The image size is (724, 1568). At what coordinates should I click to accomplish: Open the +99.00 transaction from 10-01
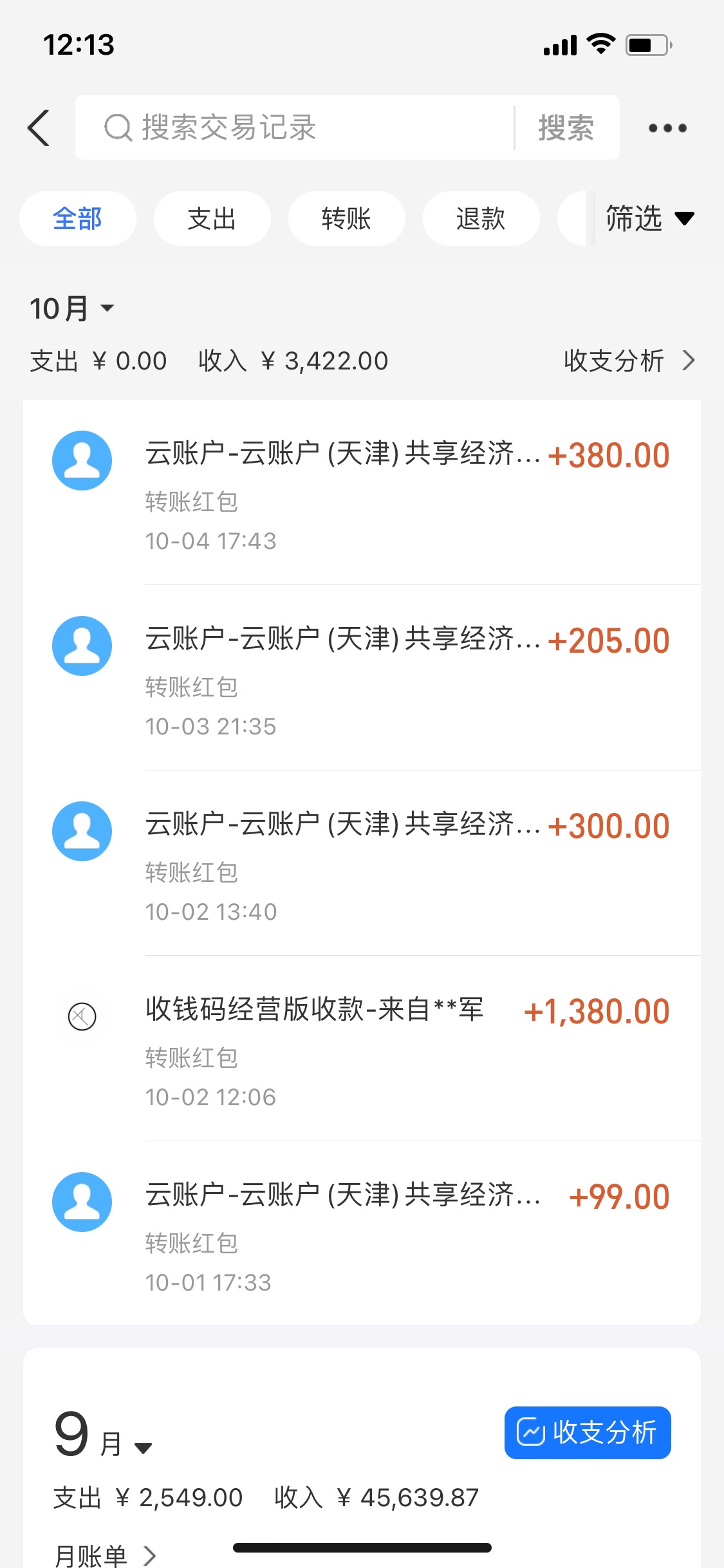click(362, 1234)
